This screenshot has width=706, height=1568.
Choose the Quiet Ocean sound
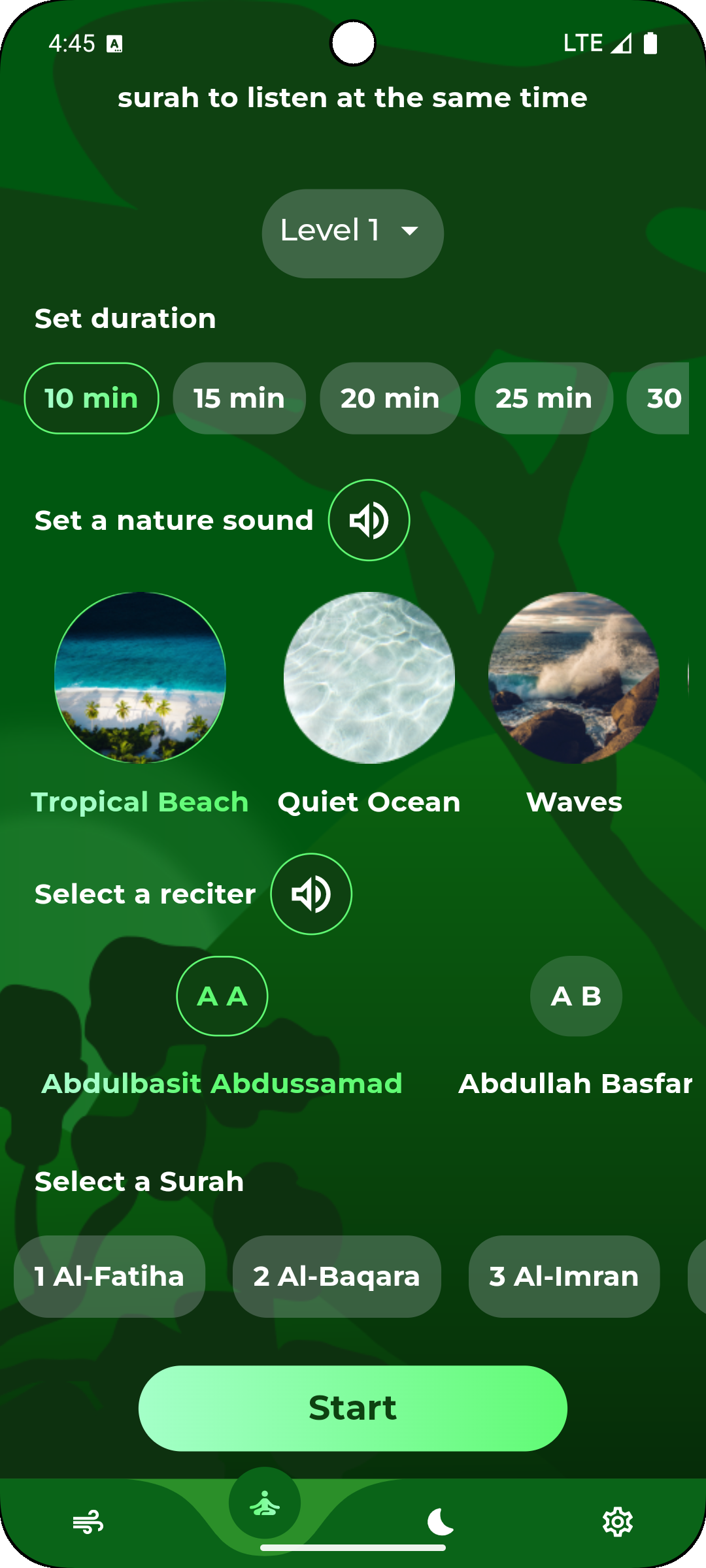369,678
